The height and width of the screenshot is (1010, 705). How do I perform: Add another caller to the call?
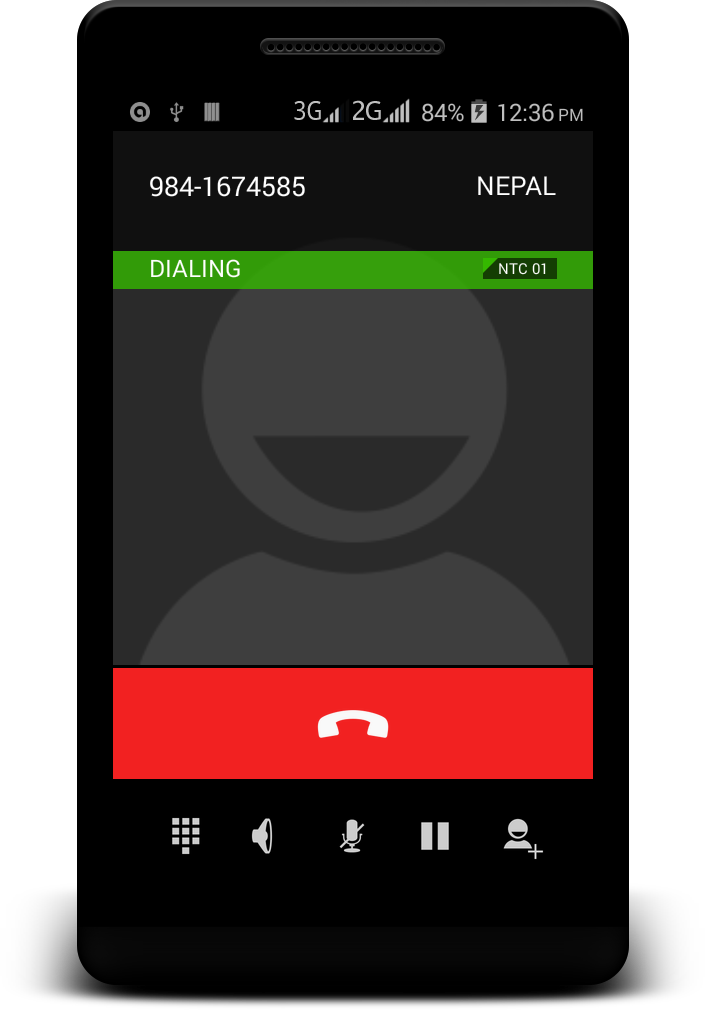523,838
